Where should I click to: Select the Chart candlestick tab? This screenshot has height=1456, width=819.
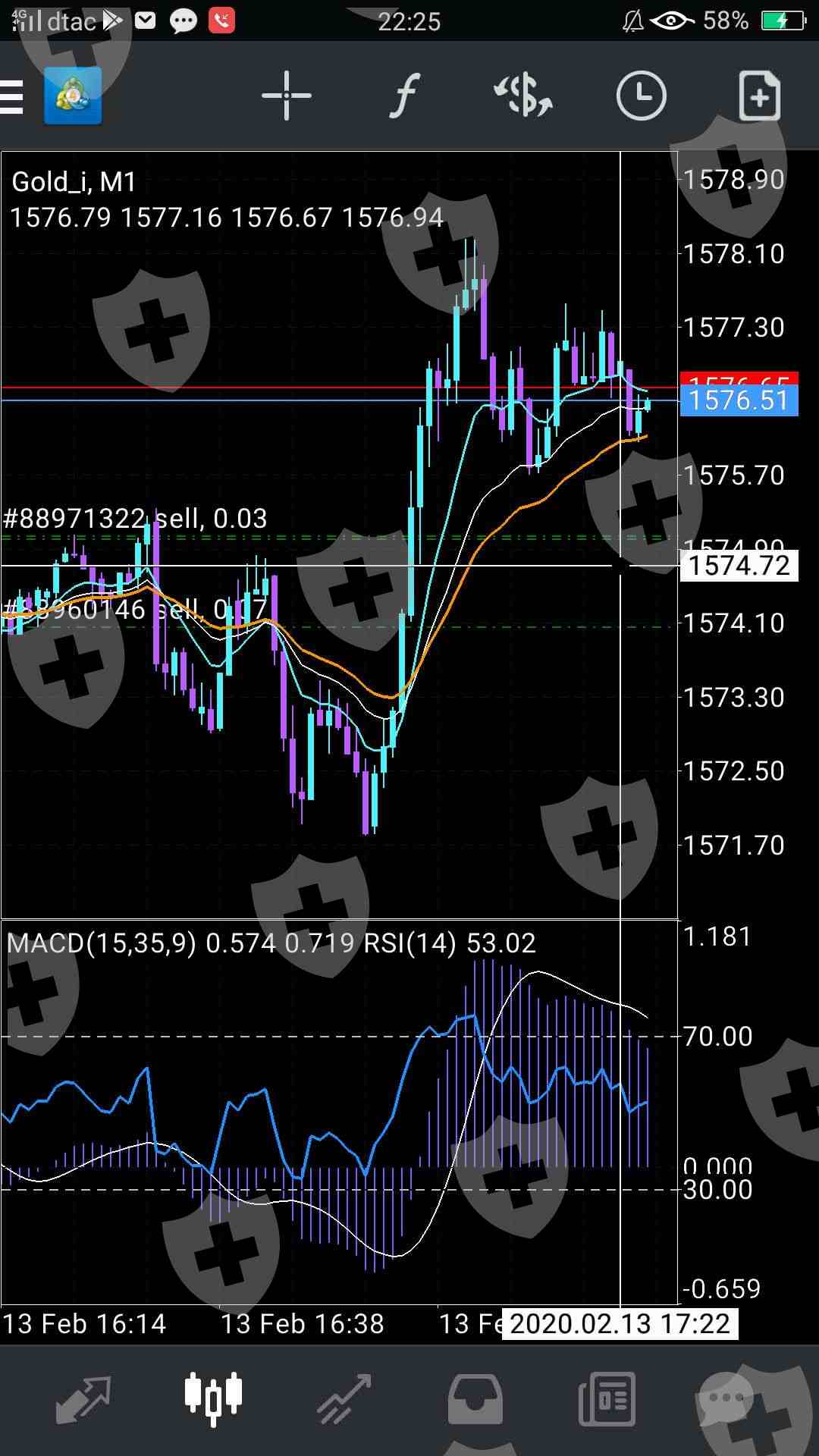click(x=214, y=1398)
